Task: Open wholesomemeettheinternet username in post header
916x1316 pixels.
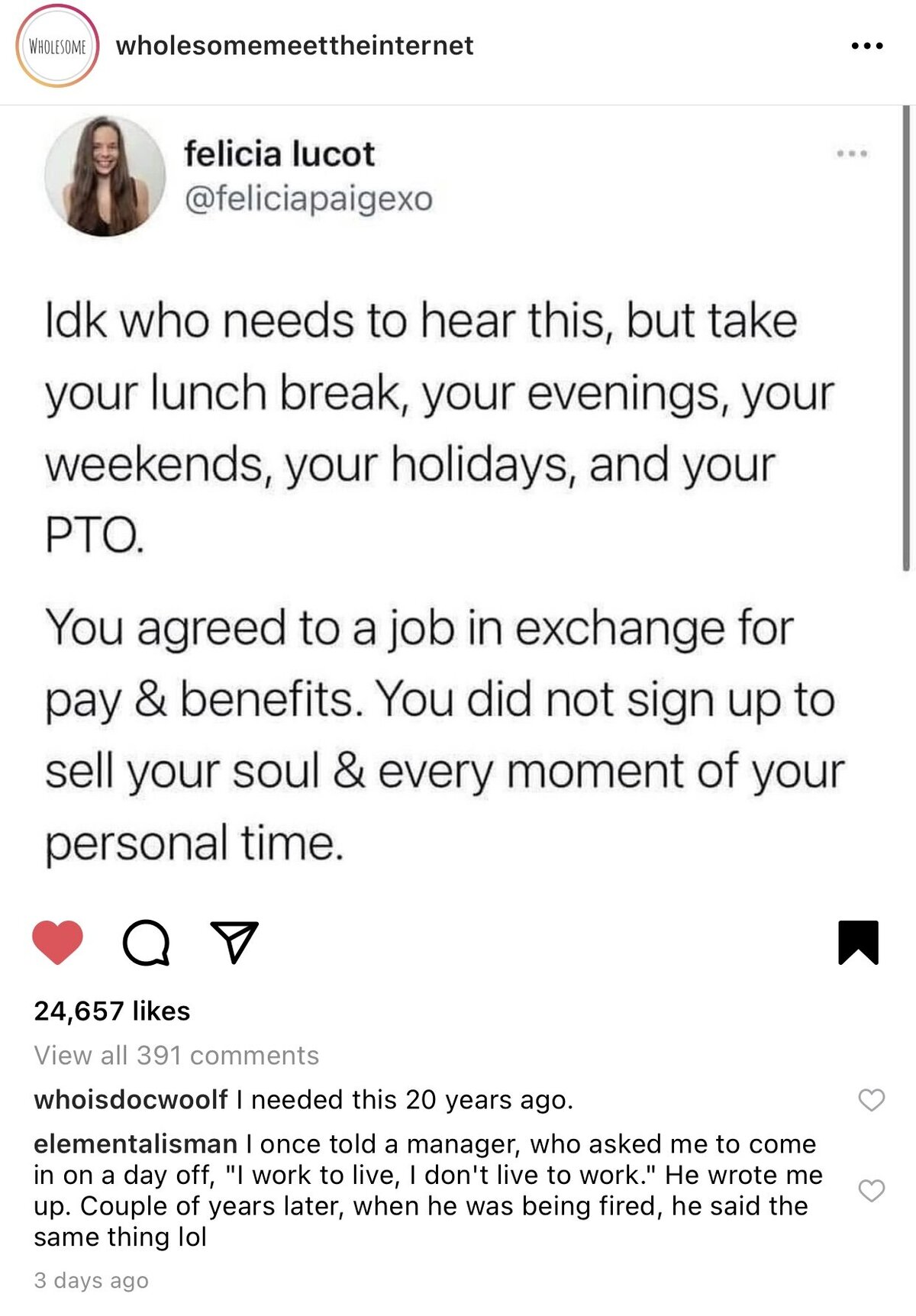Action: pyautogui.click(x=294, y=46)
